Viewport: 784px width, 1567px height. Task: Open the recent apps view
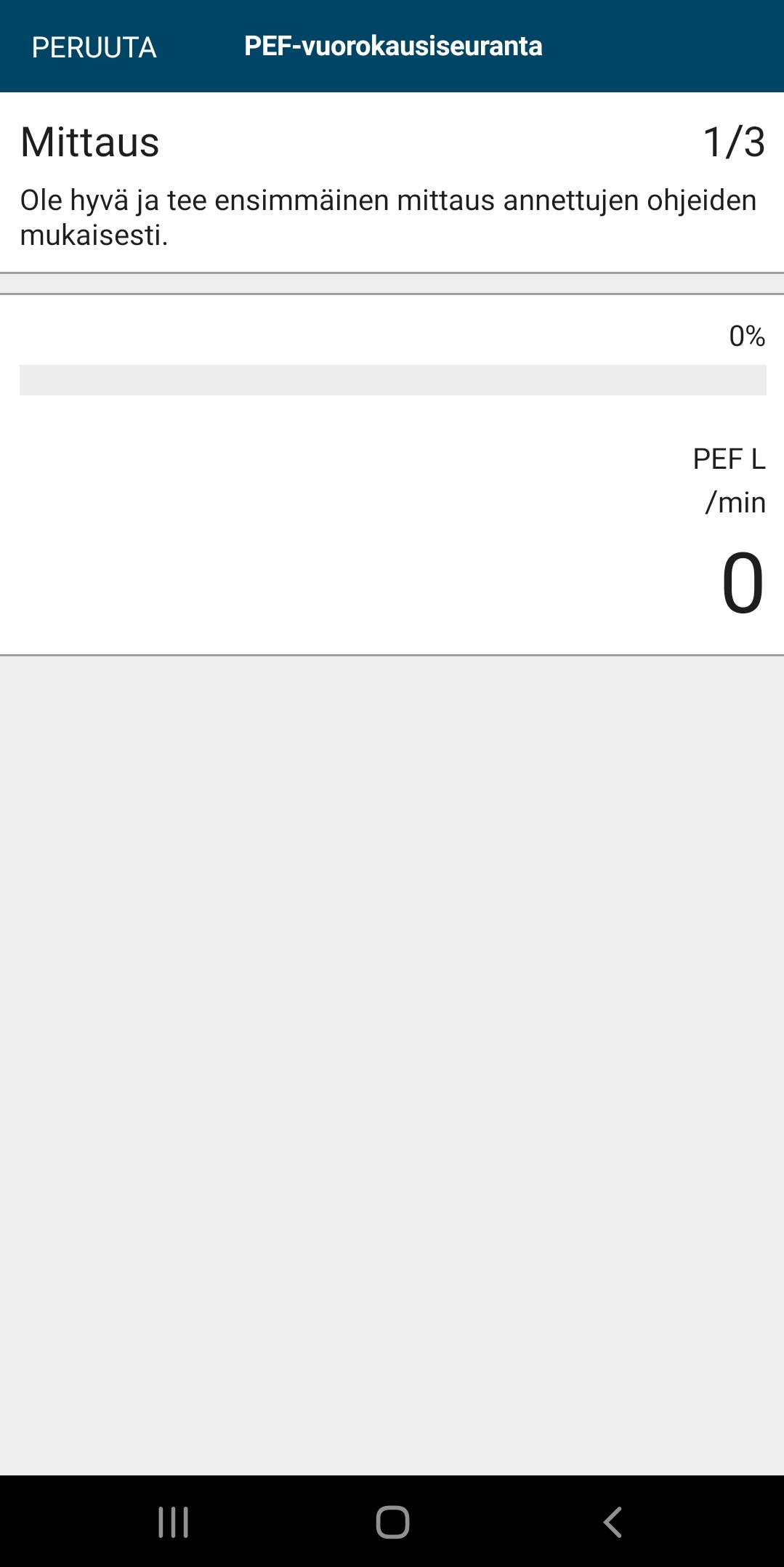coord(173,1521)
